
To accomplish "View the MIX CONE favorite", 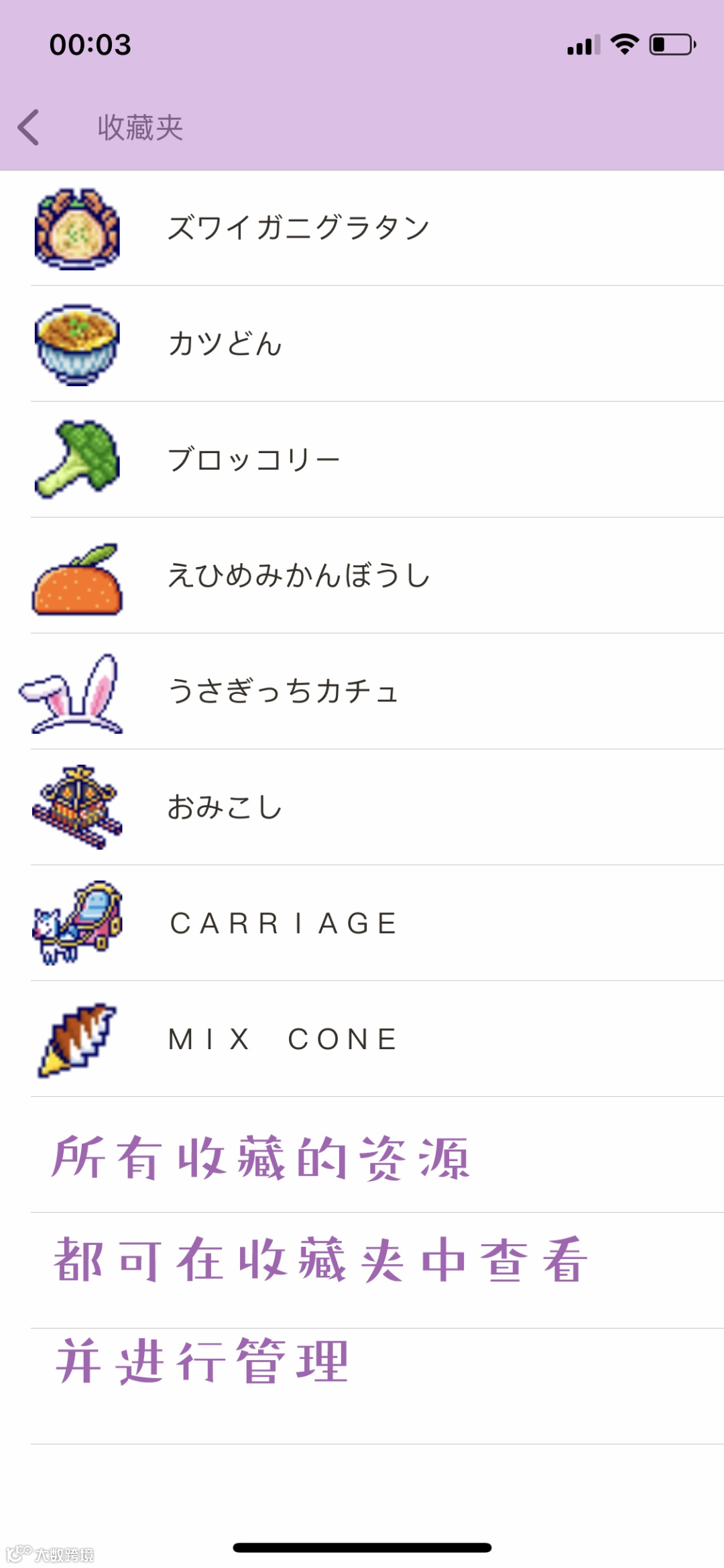I will (x=283, y=1040).
